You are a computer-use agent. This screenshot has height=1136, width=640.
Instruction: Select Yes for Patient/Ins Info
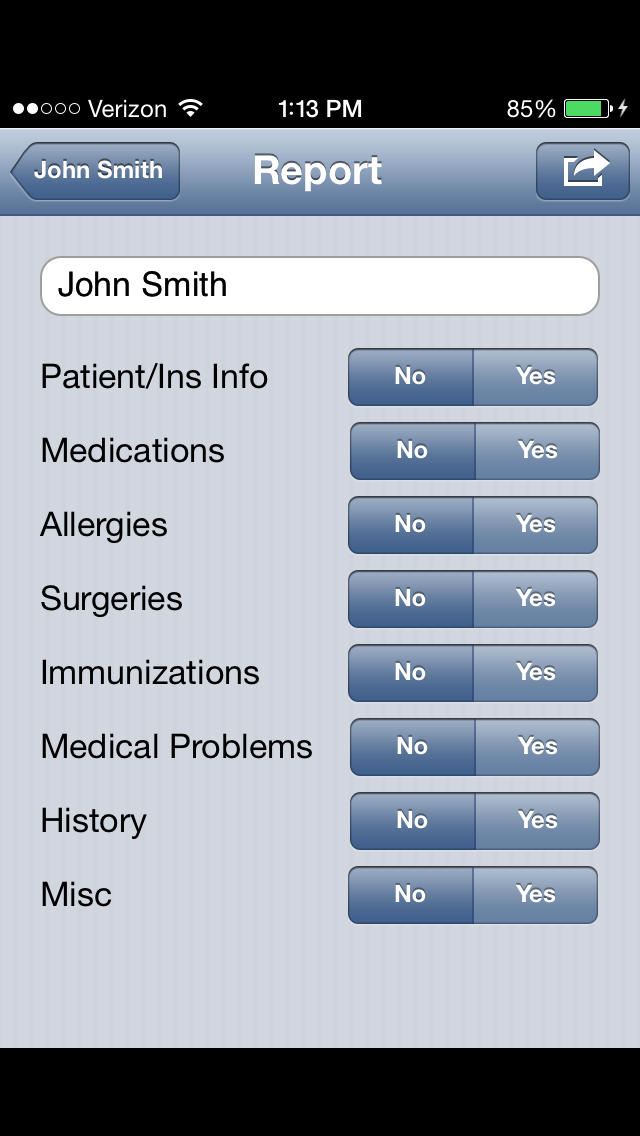[536, 377]
